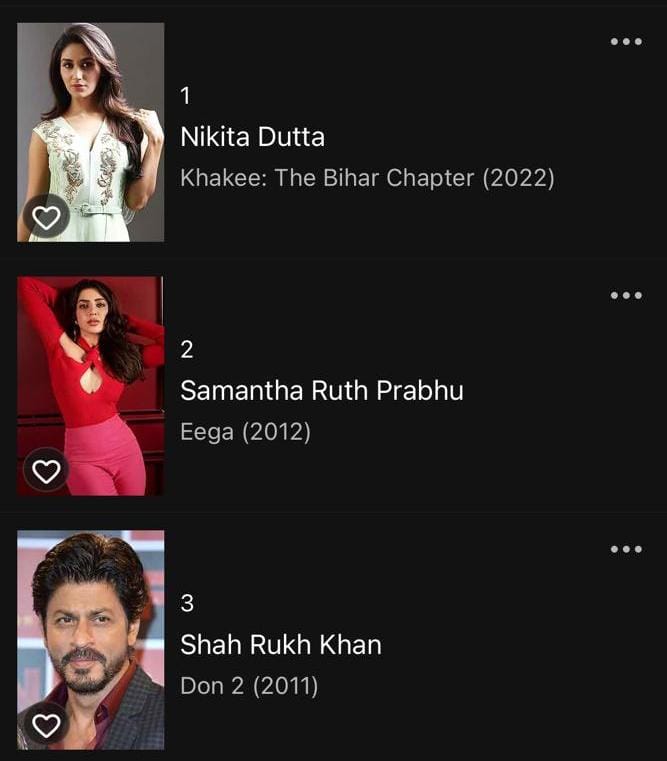Open the overflow menu for Nikita Dutta
Screen dimensions: 667x761
pyautogui.click(x=626, y=42)
